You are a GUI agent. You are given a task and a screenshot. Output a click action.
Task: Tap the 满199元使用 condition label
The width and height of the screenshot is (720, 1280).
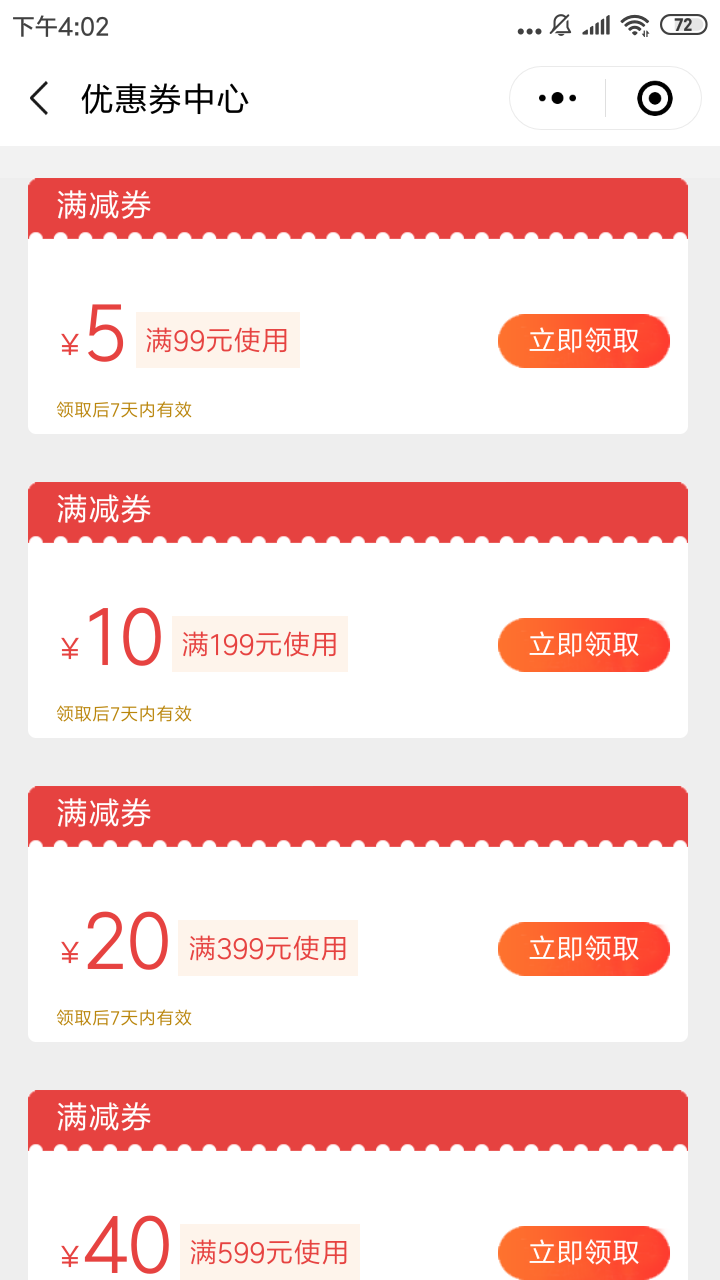tap(259, 644)
